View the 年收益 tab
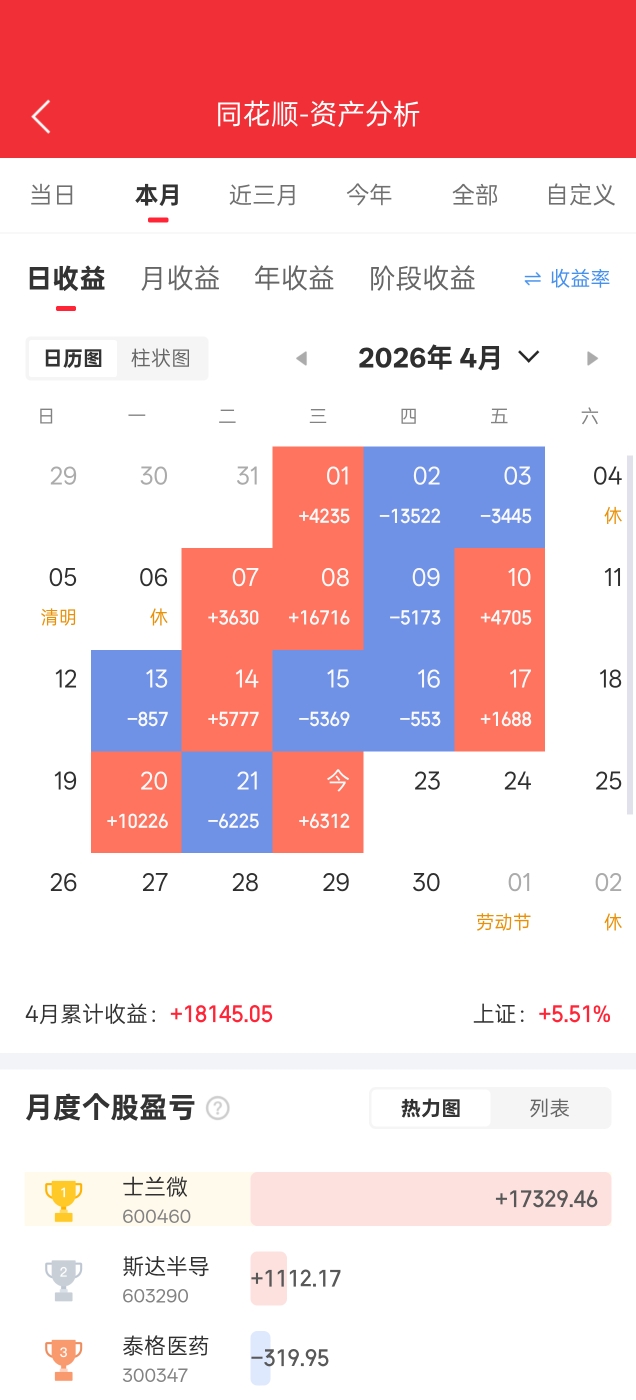The height and width of the screenshot is (1400, 636). click(x=294, y=279)
